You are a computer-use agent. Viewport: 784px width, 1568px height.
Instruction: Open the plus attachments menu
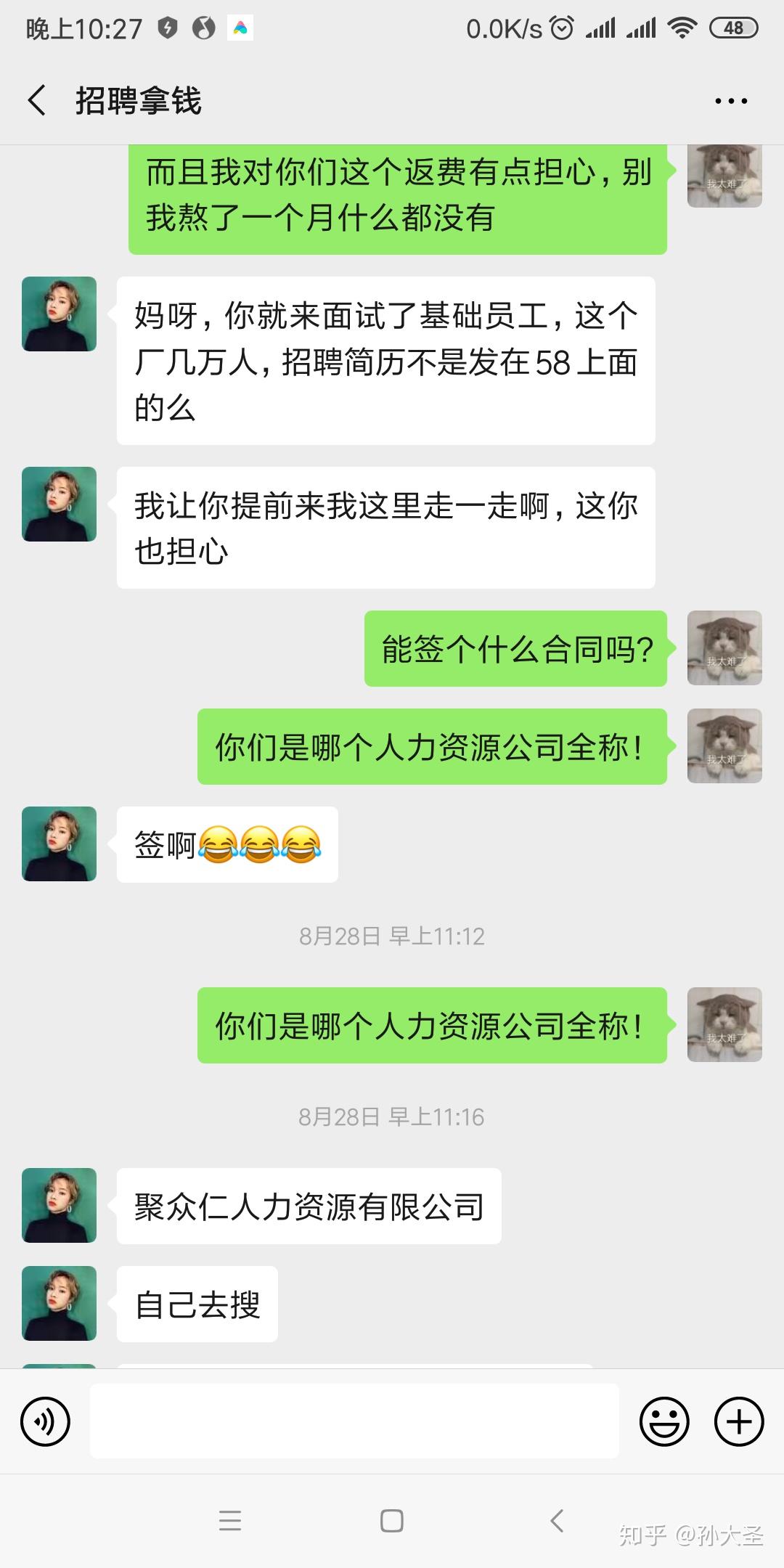click(739, 1421)
